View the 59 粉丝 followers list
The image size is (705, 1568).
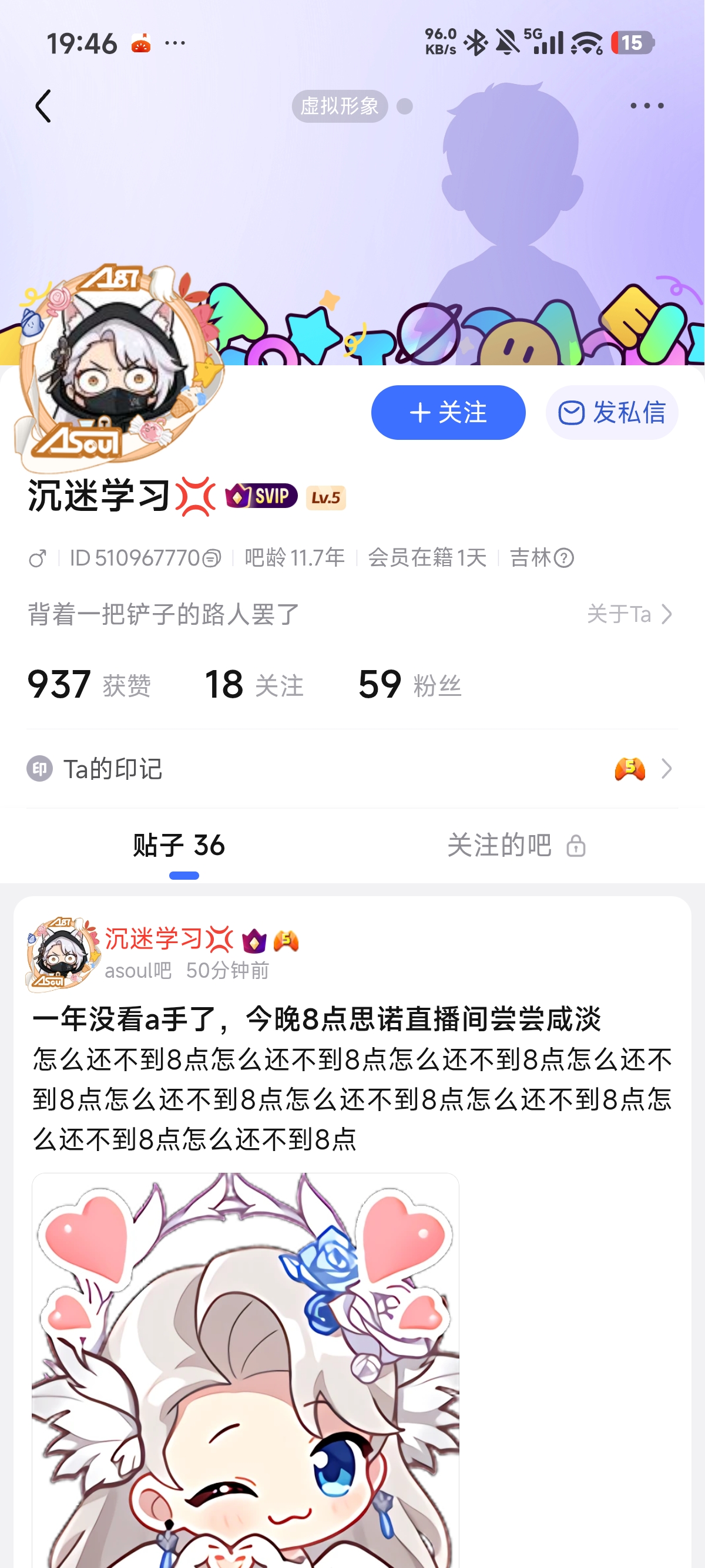409,684
